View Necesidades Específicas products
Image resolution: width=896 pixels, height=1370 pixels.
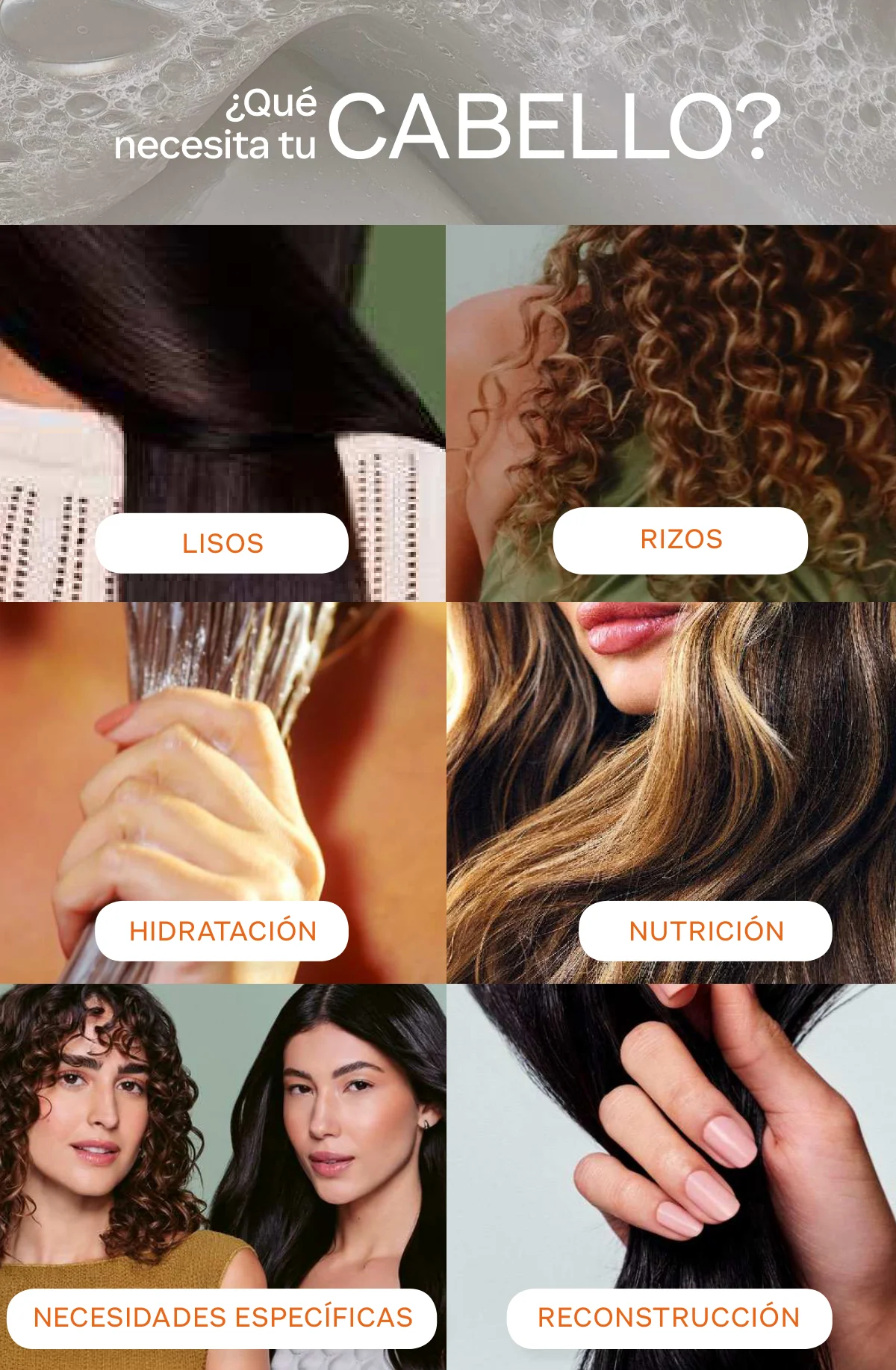click(222, 1318)
